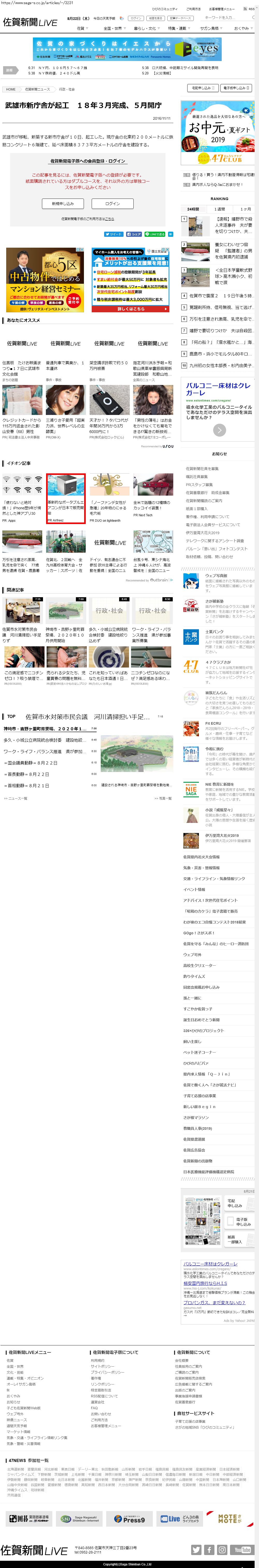
Task: Tap the 宅配申し込み button
Action: pyautogui.click(x=201, y=88)
